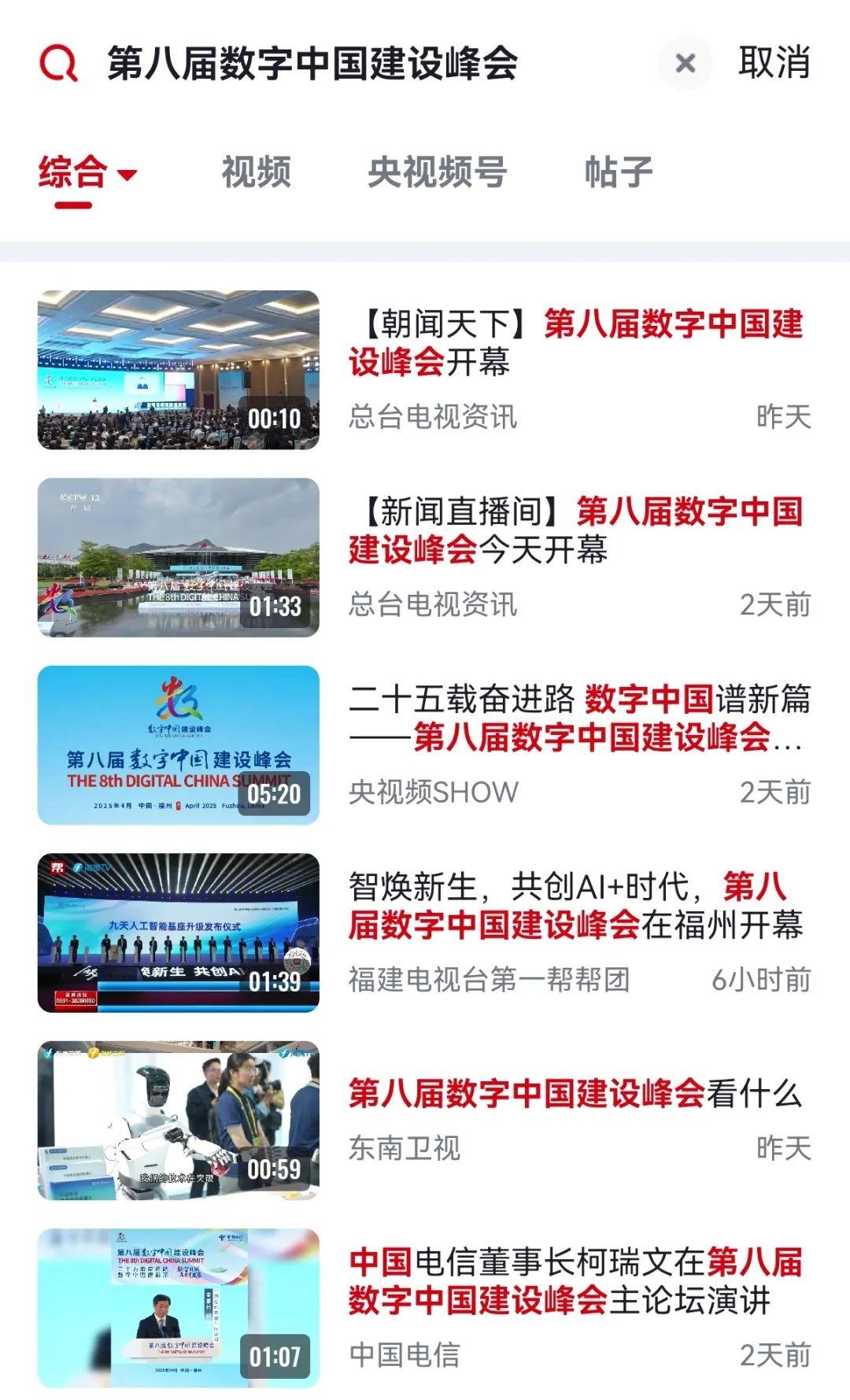The image size is (850, 1400).
Task: Switch to the 帖子 tab
Action: pos(619,172)
